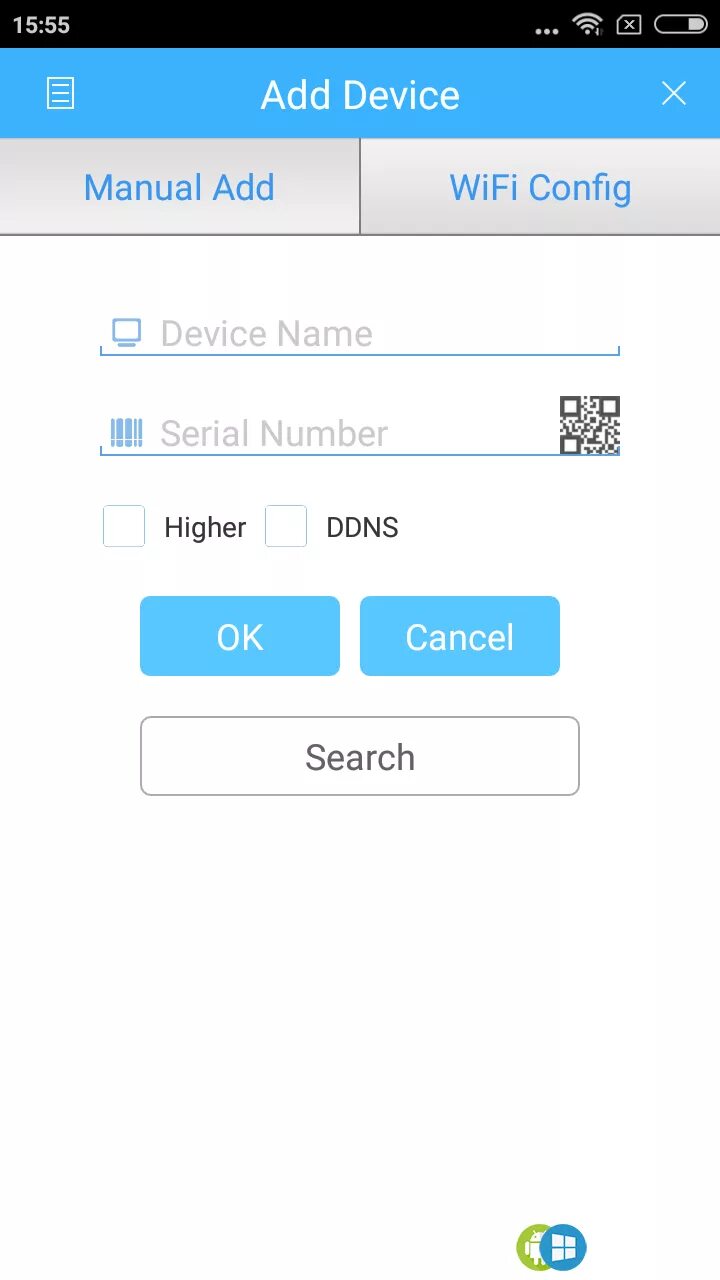Focus the Device Name field
The image size is (720, 1280).
pos(380,333)
